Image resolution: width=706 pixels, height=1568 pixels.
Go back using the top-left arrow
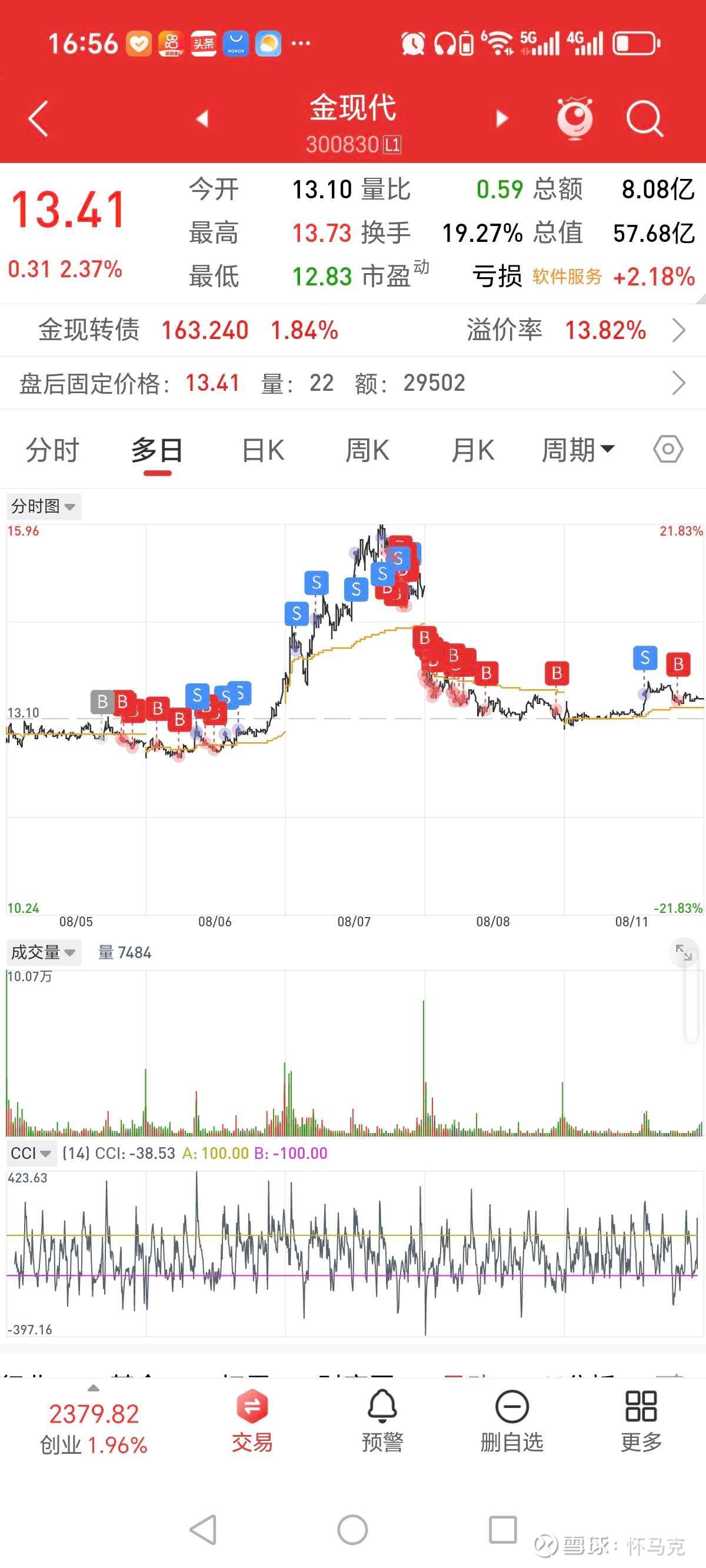point(38,118)
